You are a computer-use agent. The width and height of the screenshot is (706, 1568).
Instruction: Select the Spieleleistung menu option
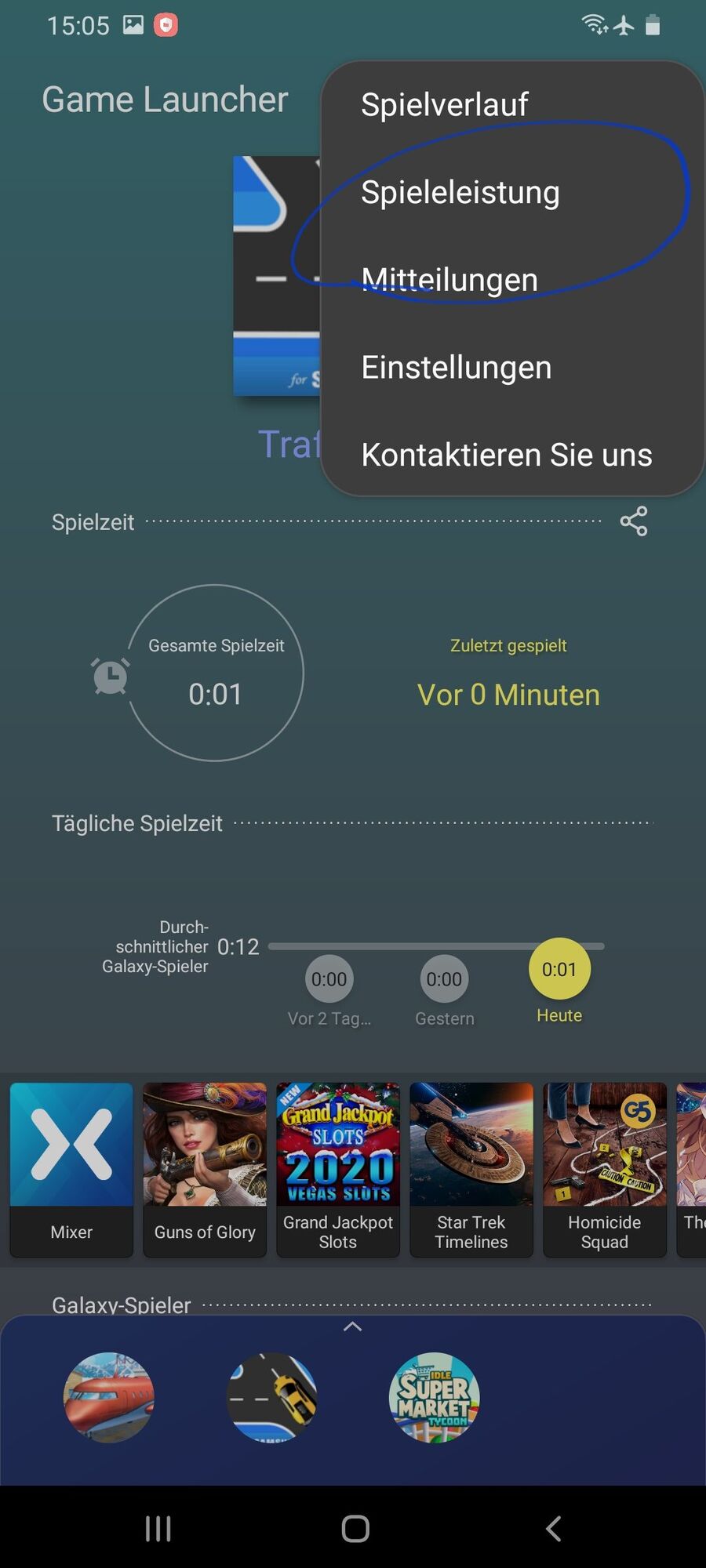(460, 193)
